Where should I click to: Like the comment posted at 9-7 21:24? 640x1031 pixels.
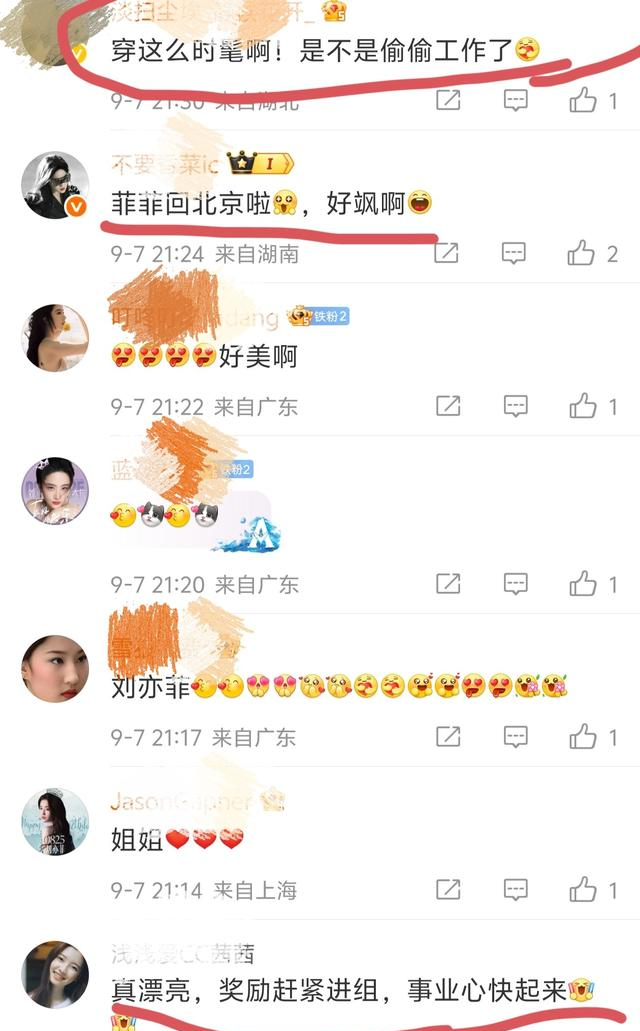(583, 254)
